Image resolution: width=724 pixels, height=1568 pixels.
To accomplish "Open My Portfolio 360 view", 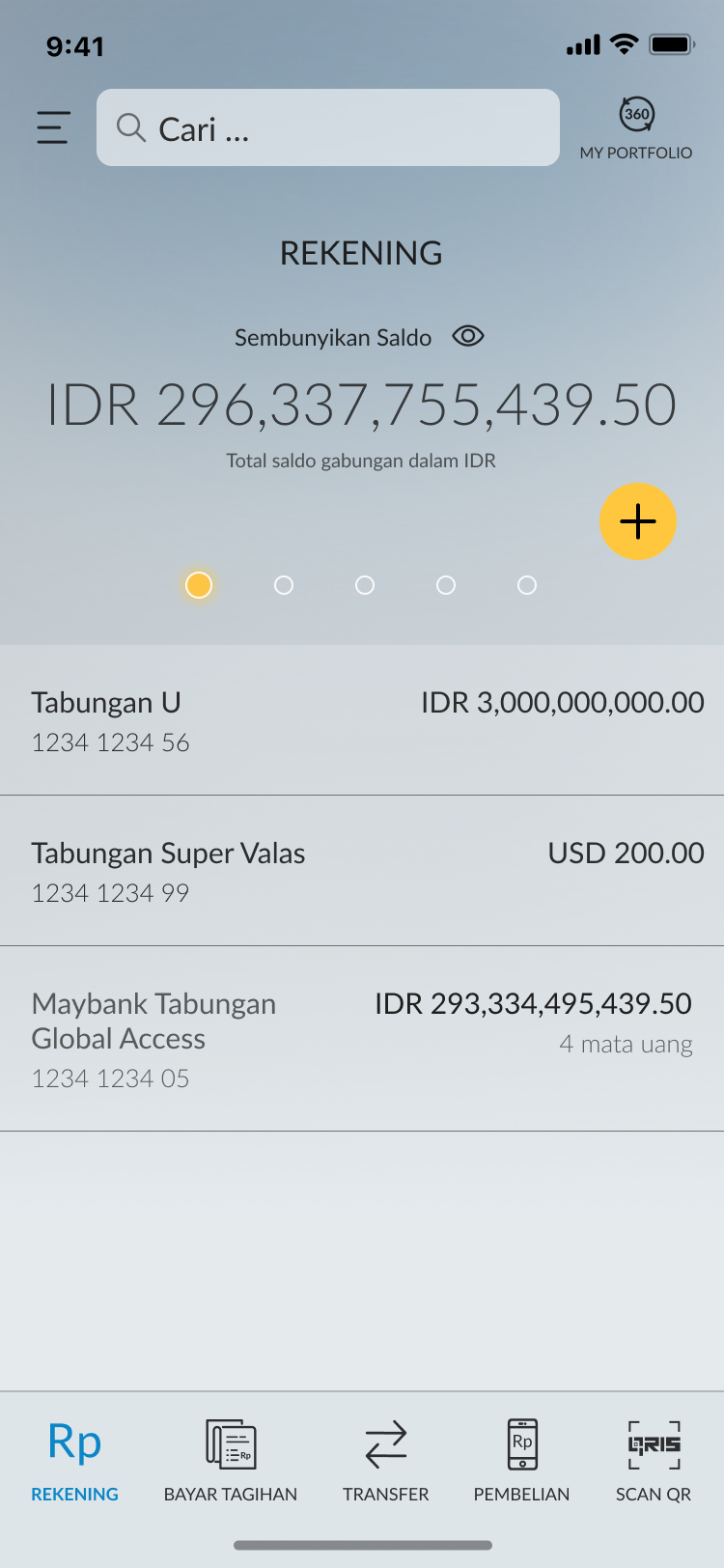I will tap(636, 127).
